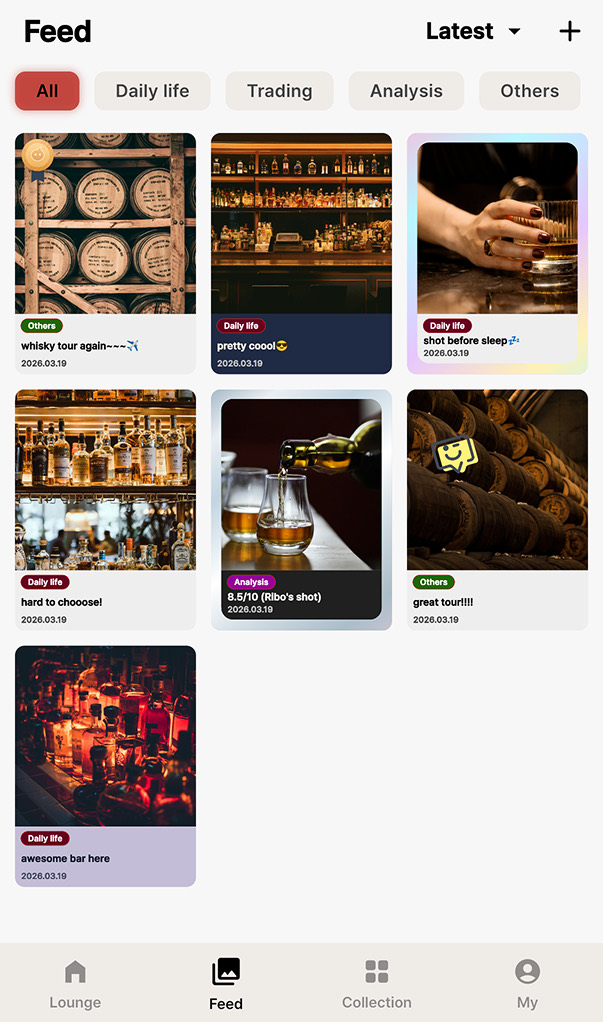
Task: Select the All filter chip
Action: [x=47, y=91]
